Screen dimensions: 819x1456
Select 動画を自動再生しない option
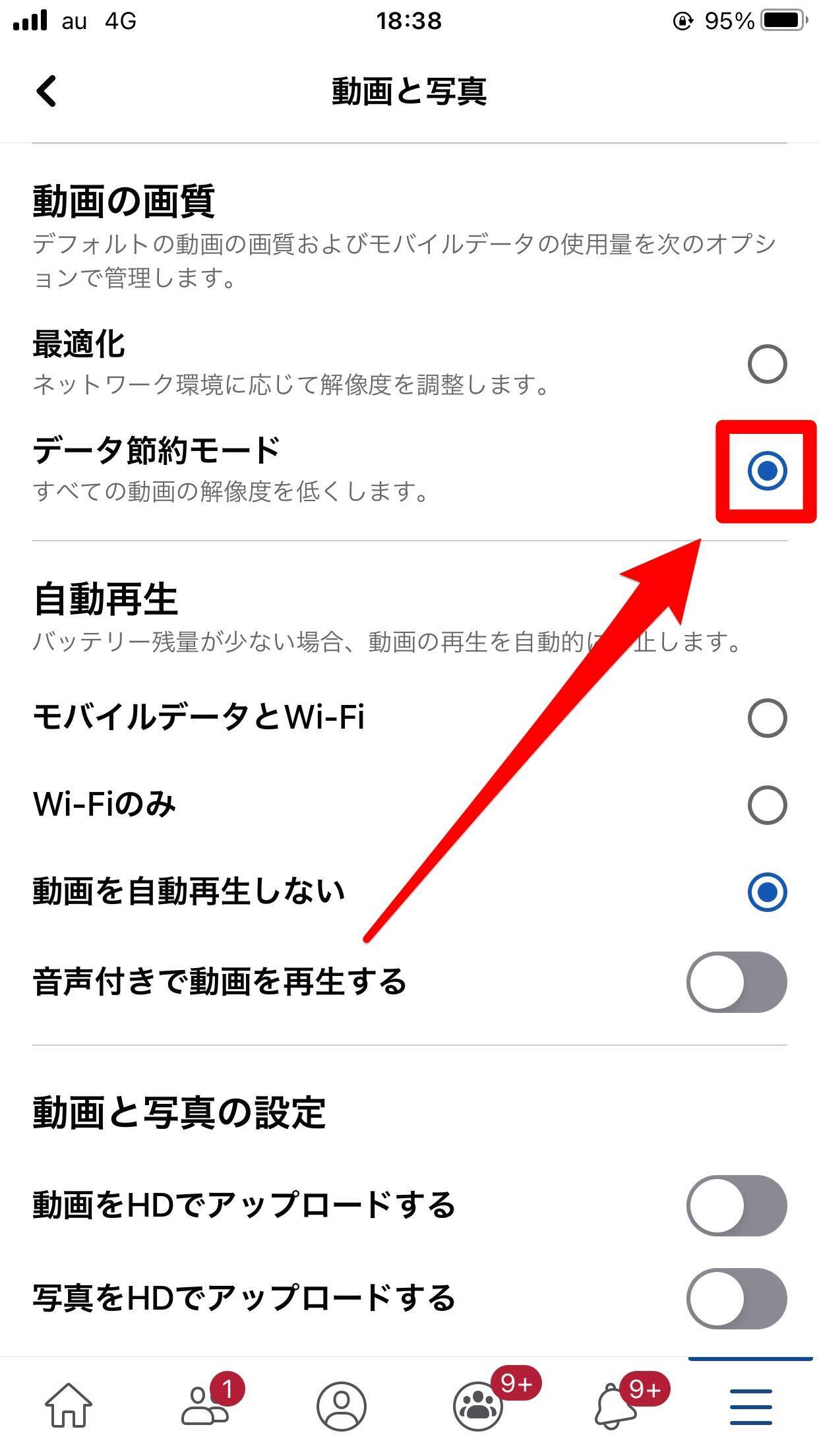(x=767, y=892)
